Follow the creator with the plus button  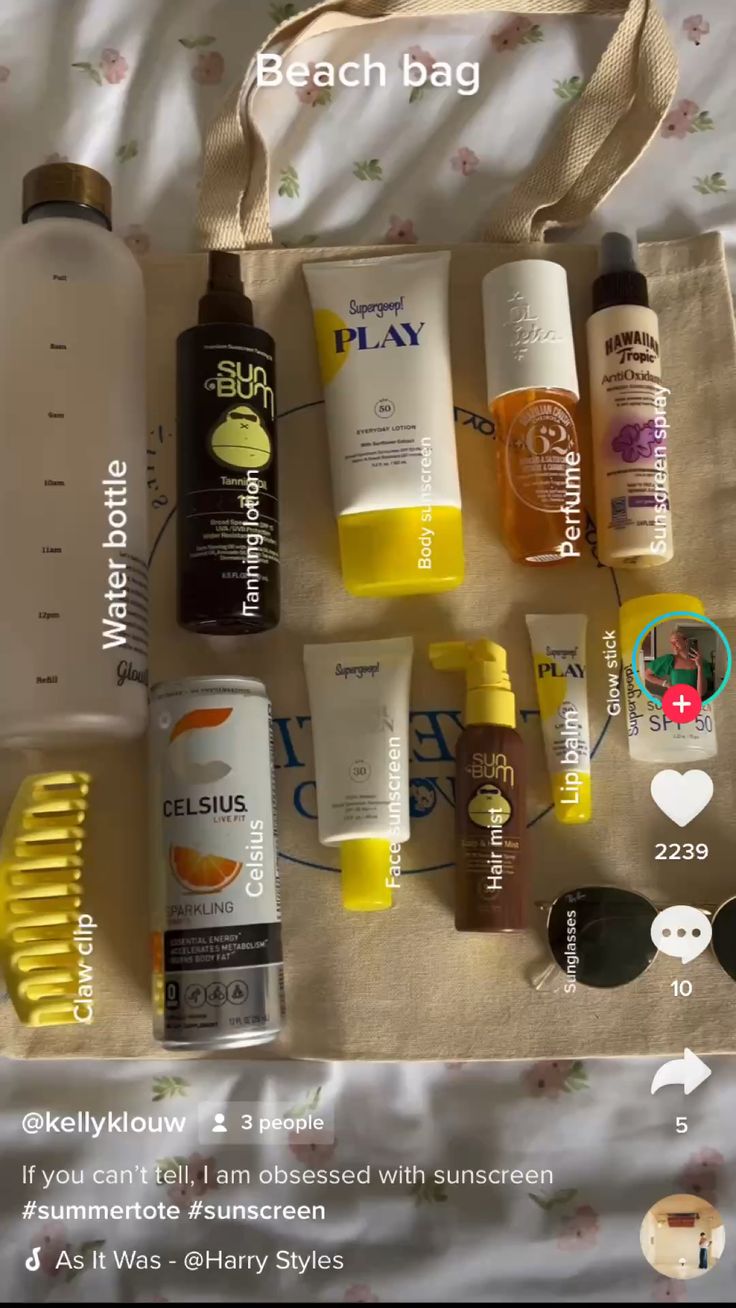coord(681,704)
